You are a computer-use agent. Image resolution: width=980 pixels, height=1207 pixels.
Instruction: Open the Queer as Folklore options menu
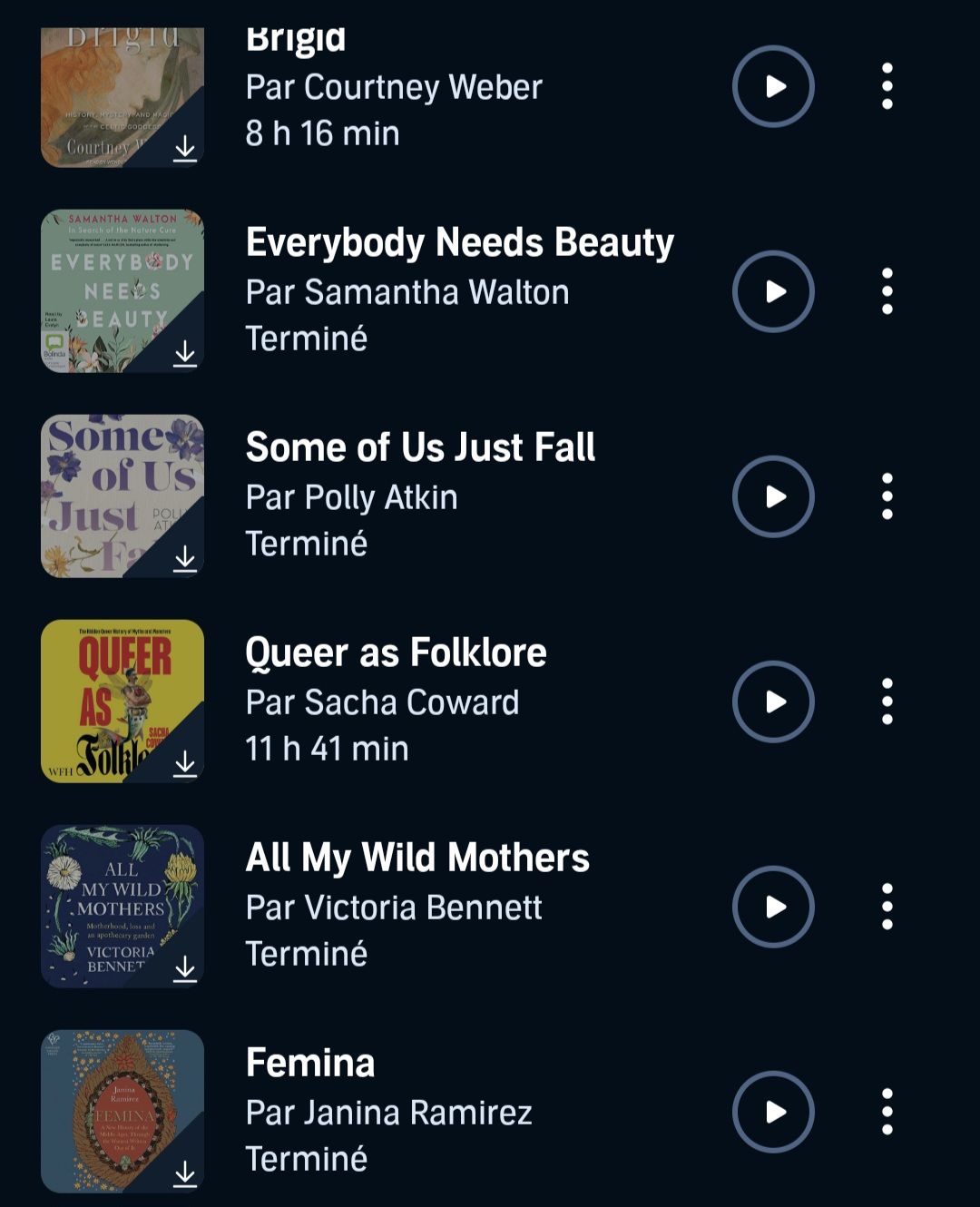[887, 702]
